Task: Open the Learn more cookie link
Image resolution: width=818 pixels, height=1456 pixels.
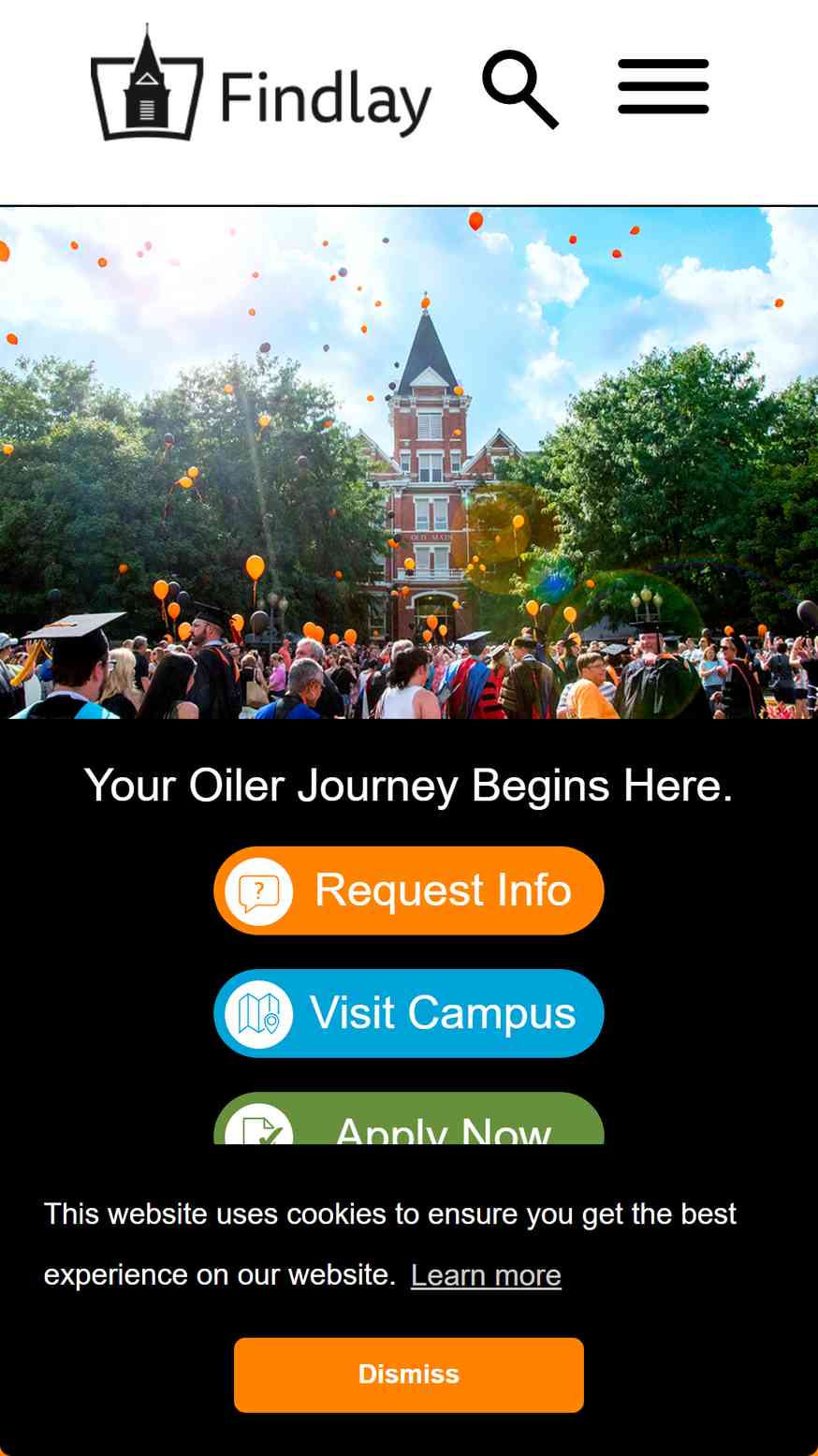Action: (486, 1275)
